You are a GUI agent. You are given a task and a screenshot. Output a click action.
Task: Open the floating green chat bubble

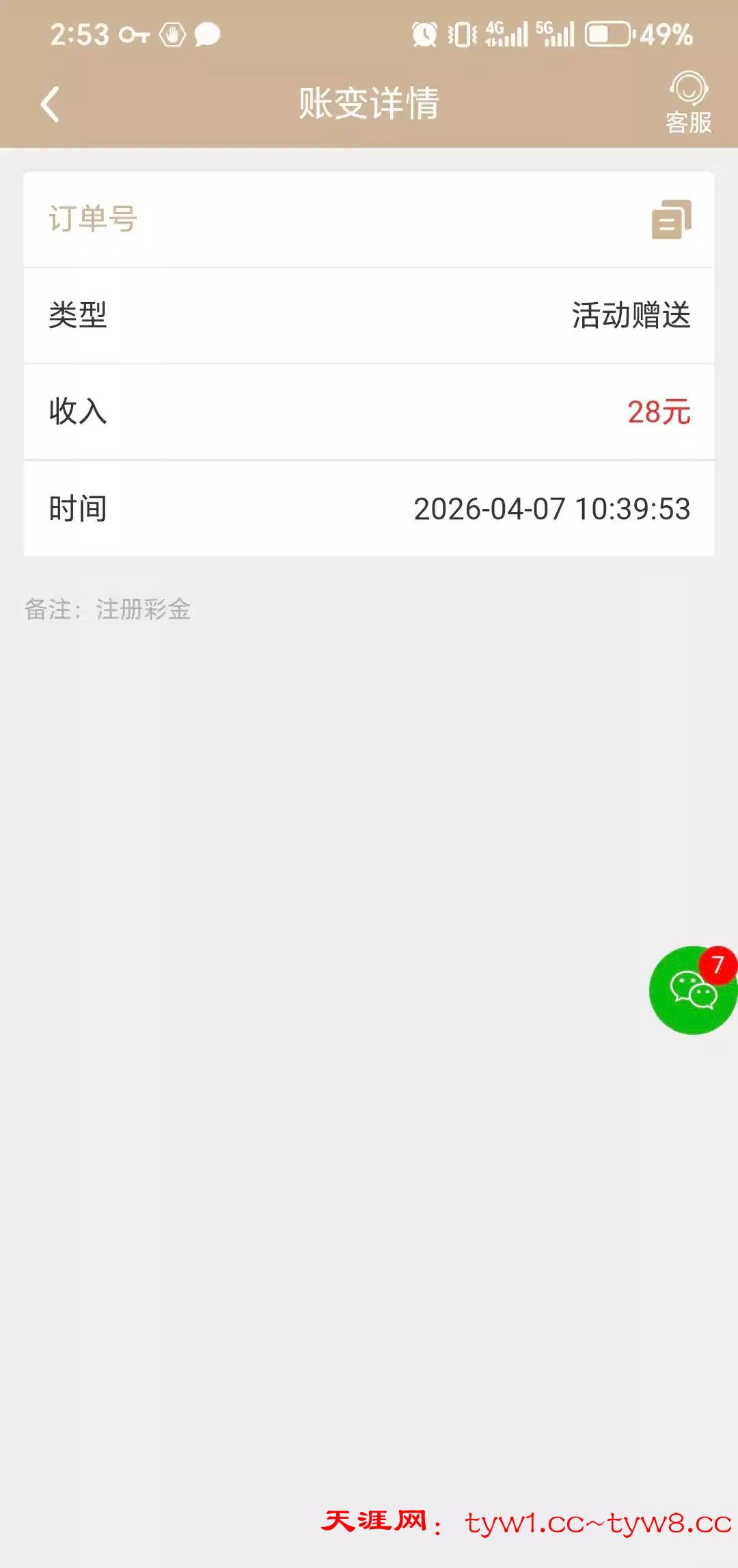[692, 990]
